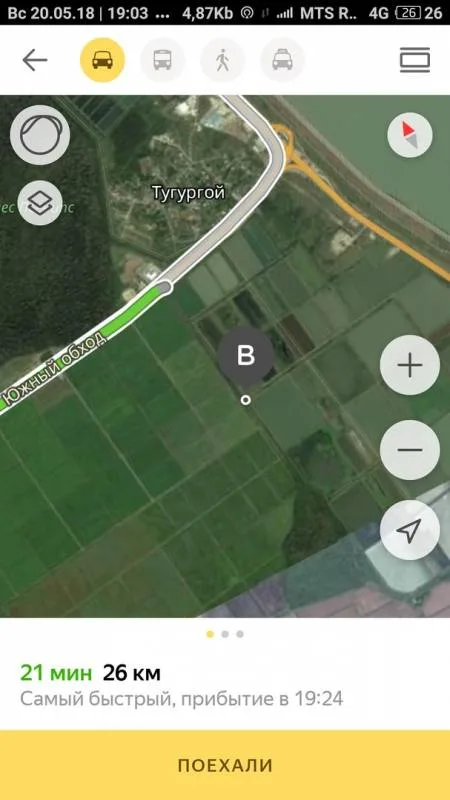Start navigation with ПОЕХАЛИ button
Image resolution: width=450 pixels, height=800 pixels.
click(225, 765)
